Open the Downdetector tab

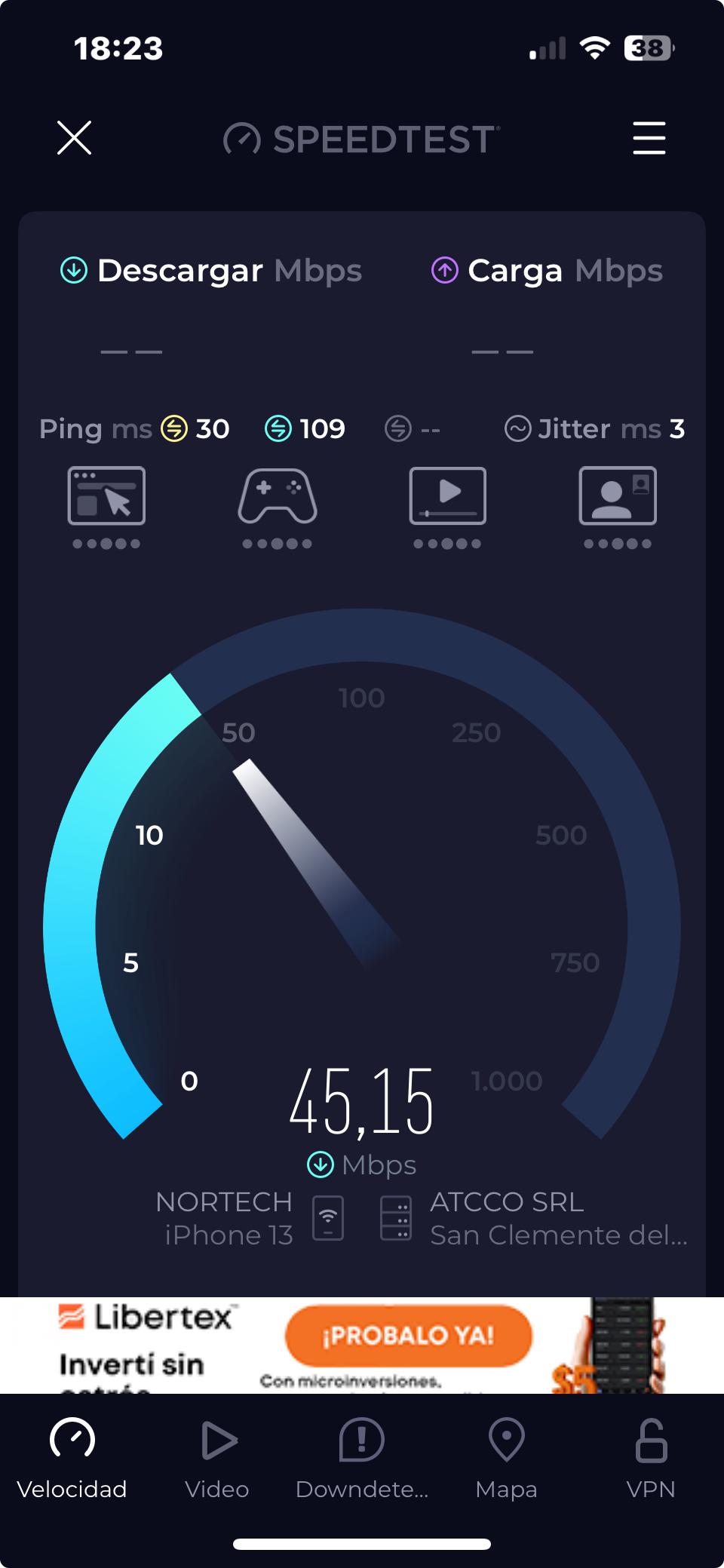[362, 1459]
